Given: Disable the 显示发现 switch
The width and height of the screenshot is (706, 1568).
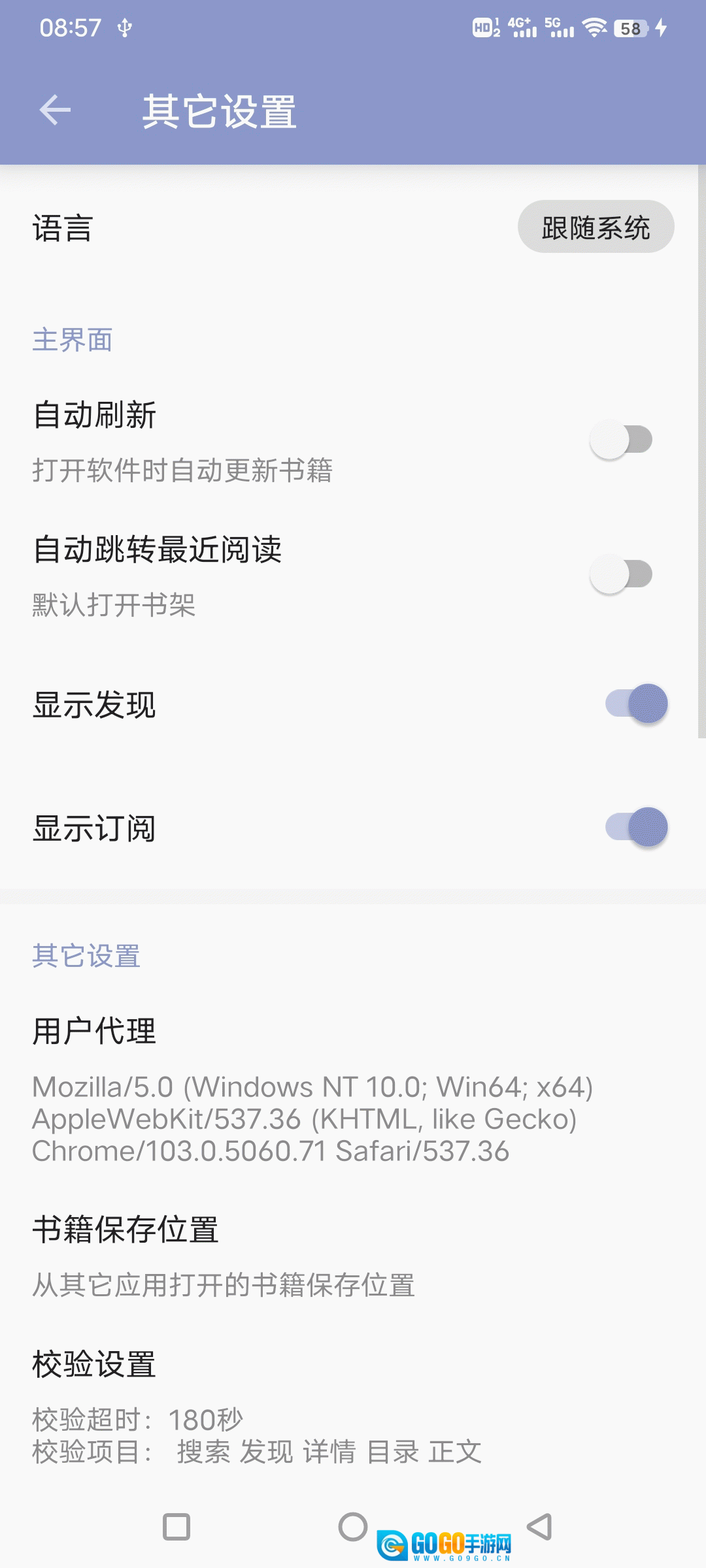Looking at the screenshot, I should tap(636, 704).
